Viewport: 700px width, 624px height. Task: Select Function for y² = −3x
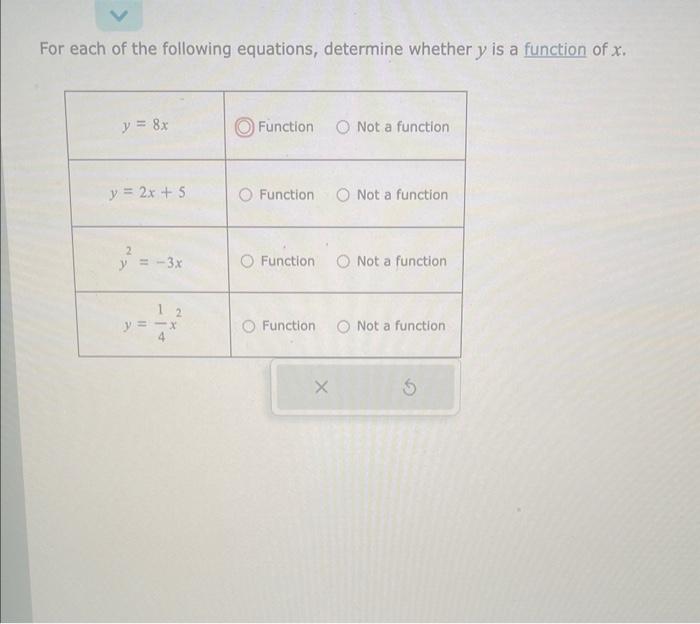pos(246,262)
